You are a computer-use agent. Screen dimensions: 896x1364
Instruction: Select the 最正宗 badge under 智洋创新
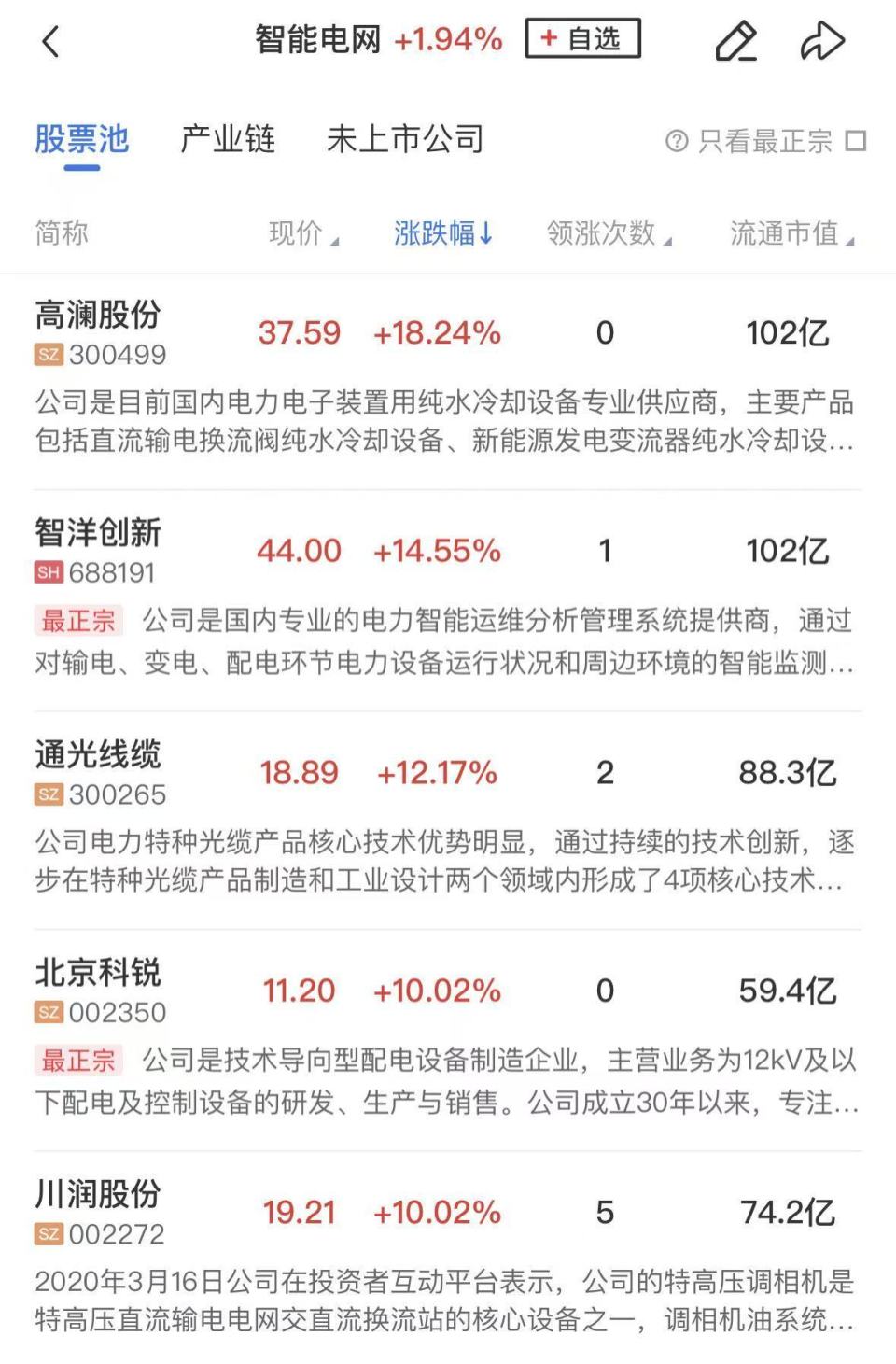[x=78, y=620]
